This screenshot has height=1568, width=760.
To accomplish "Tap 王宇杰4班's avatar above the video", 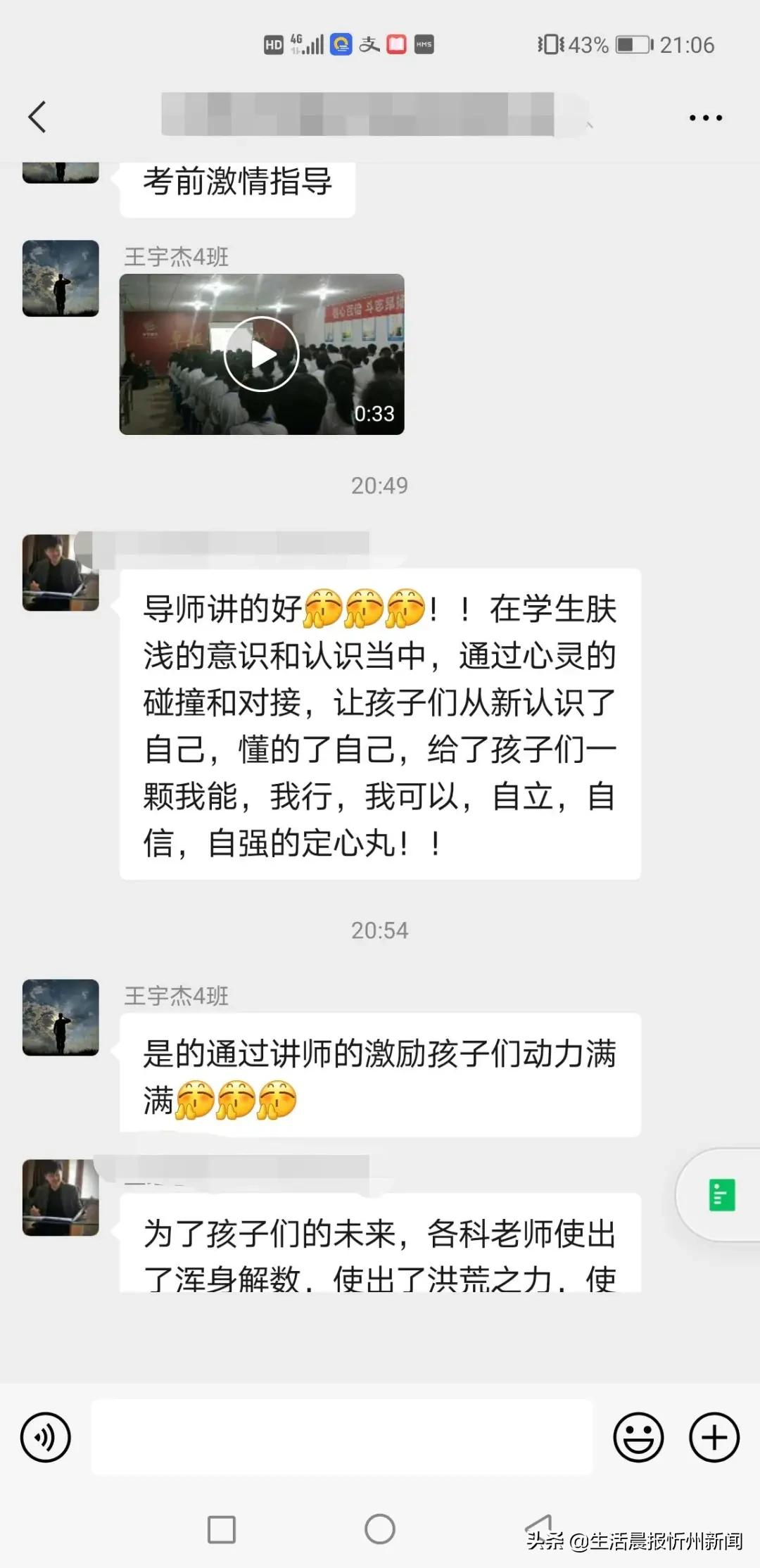I will click(x=61, y=278).
